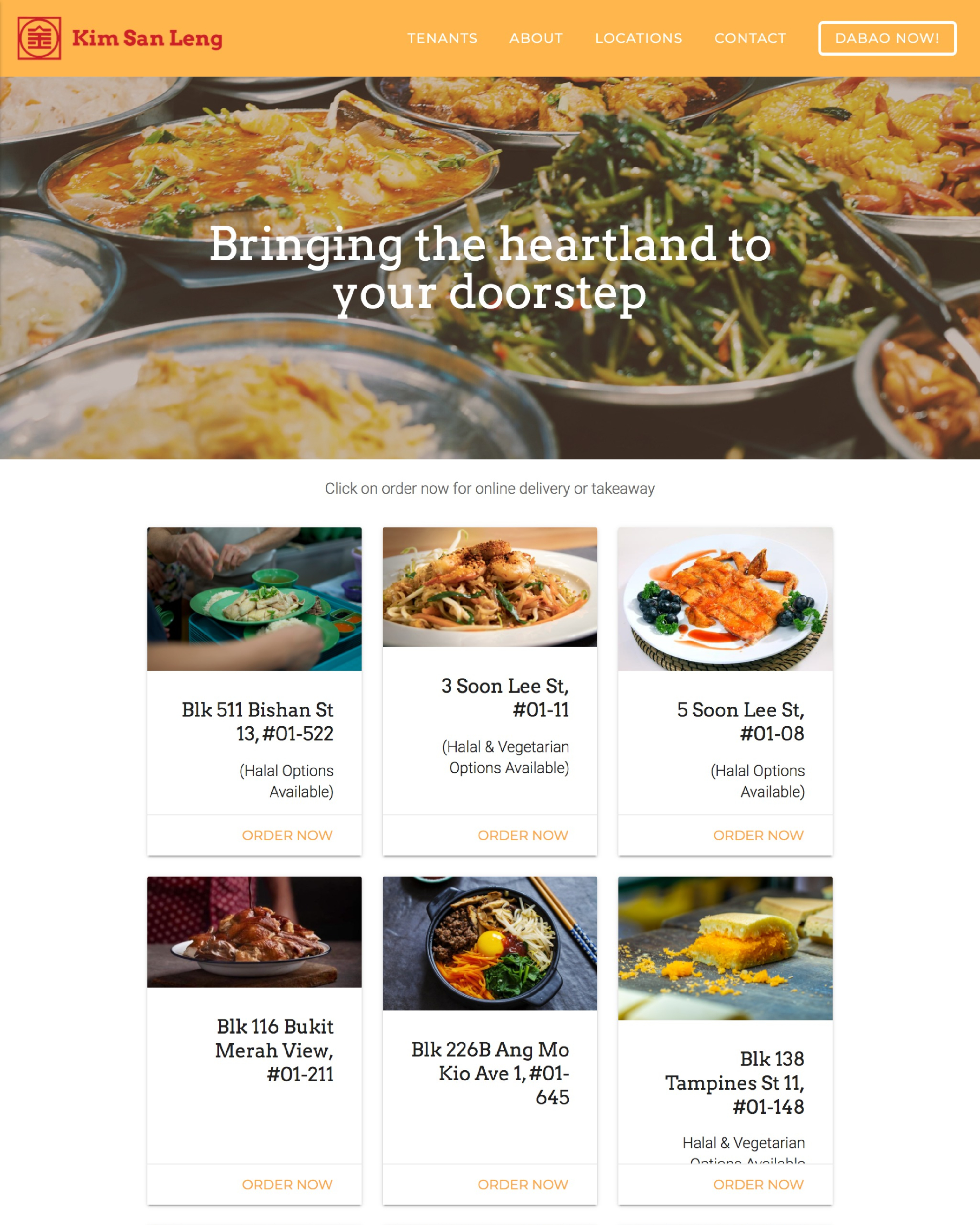The width and height of the screenshot is (980, 1225).
Task: Order now from Blk 226B Ang Mo Kio
Action: tap(523, 1185)
